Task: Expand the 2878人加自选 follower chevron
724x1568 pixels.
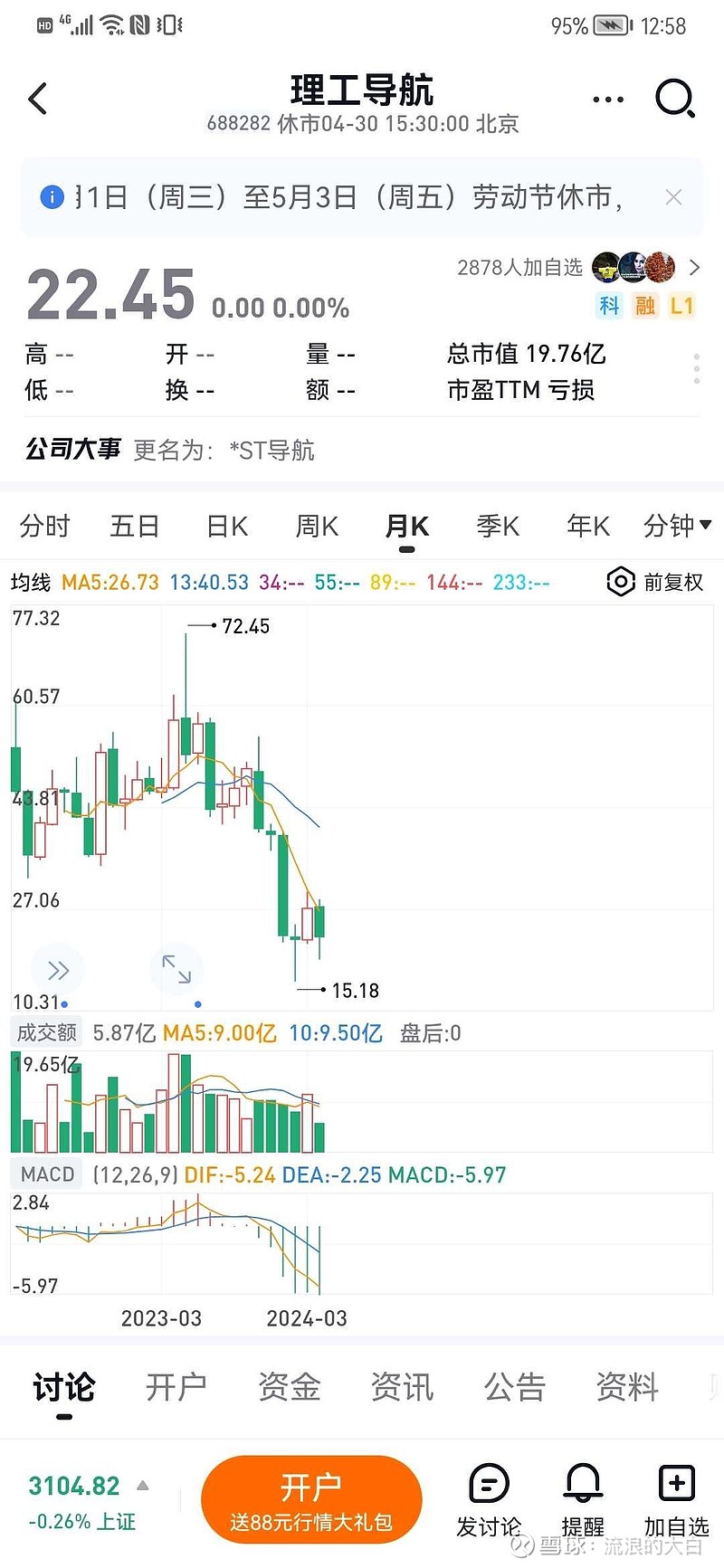Action: tap(695, 268)
